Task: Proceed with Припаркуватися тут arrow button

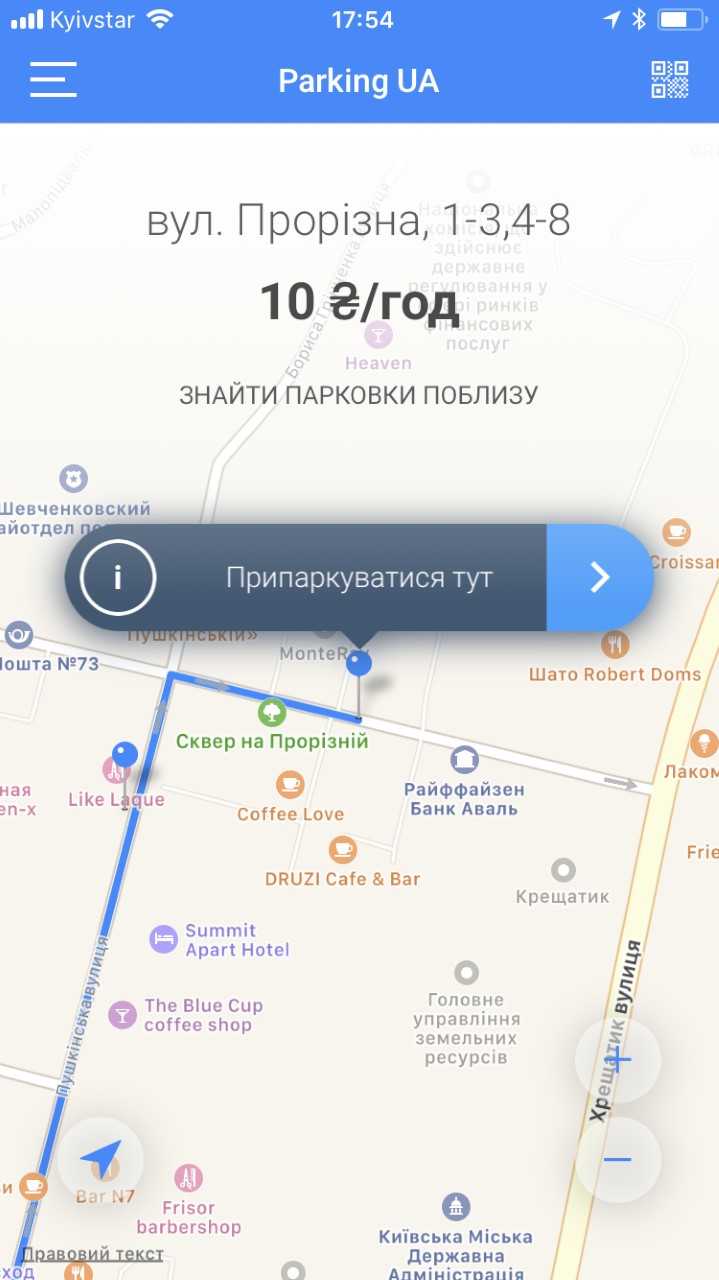Action: pos(599,577)
